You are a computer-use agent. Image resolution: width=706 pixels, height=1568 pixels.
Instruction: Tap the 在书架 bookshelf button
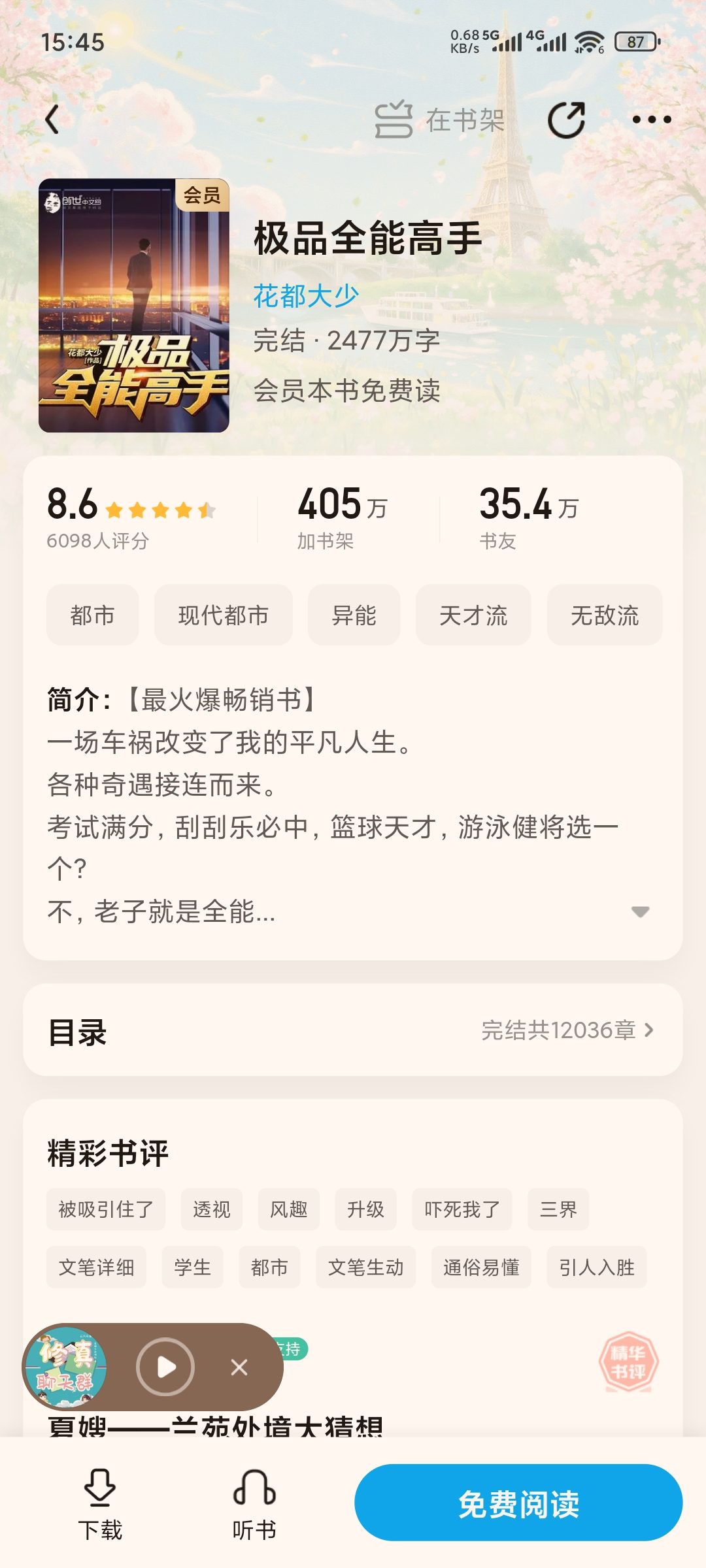click(x=439, y=120)
